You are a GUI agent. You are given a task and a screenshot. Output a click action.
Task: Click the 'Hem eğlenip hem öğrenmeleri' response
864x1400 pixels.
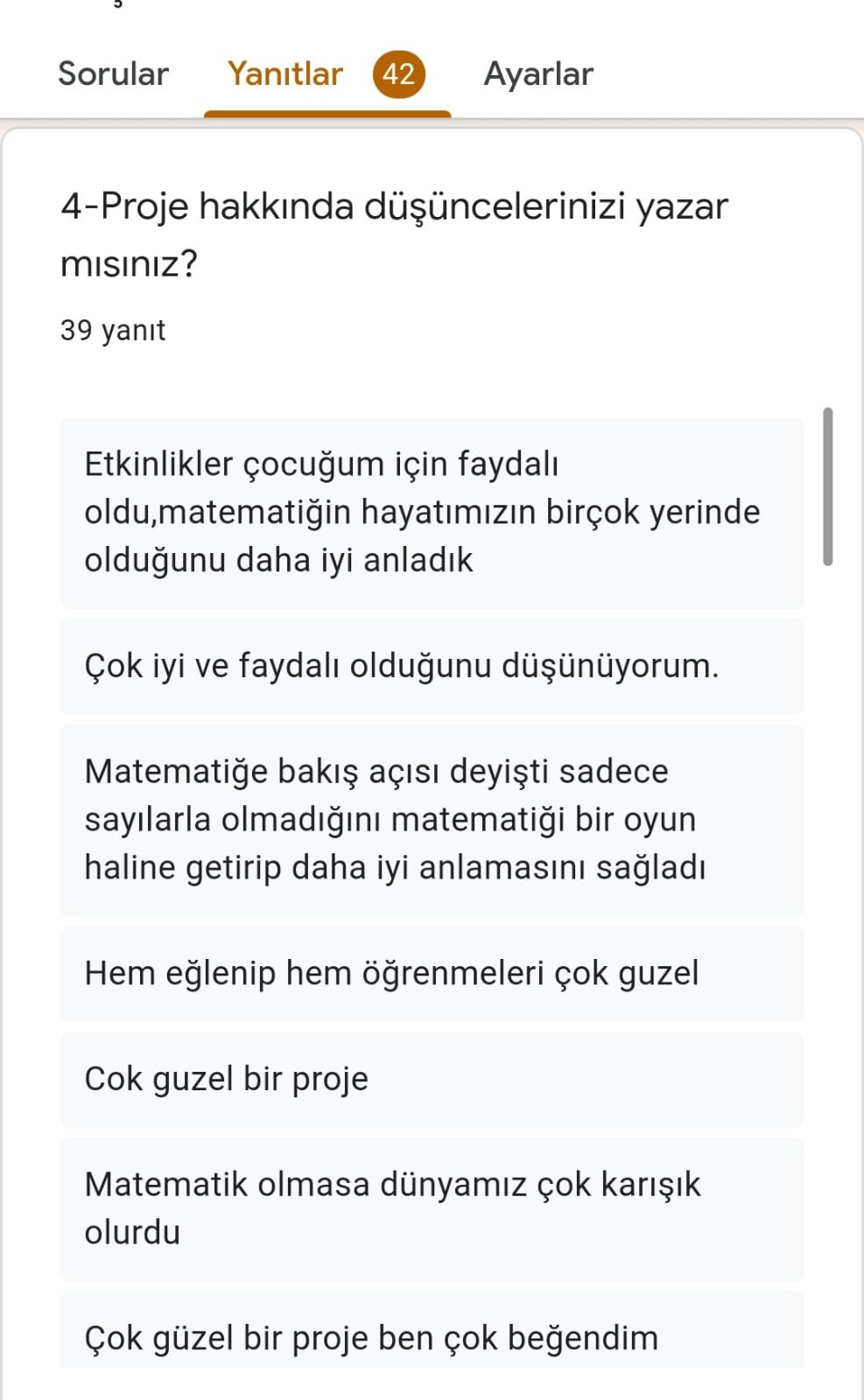point(431,973)
